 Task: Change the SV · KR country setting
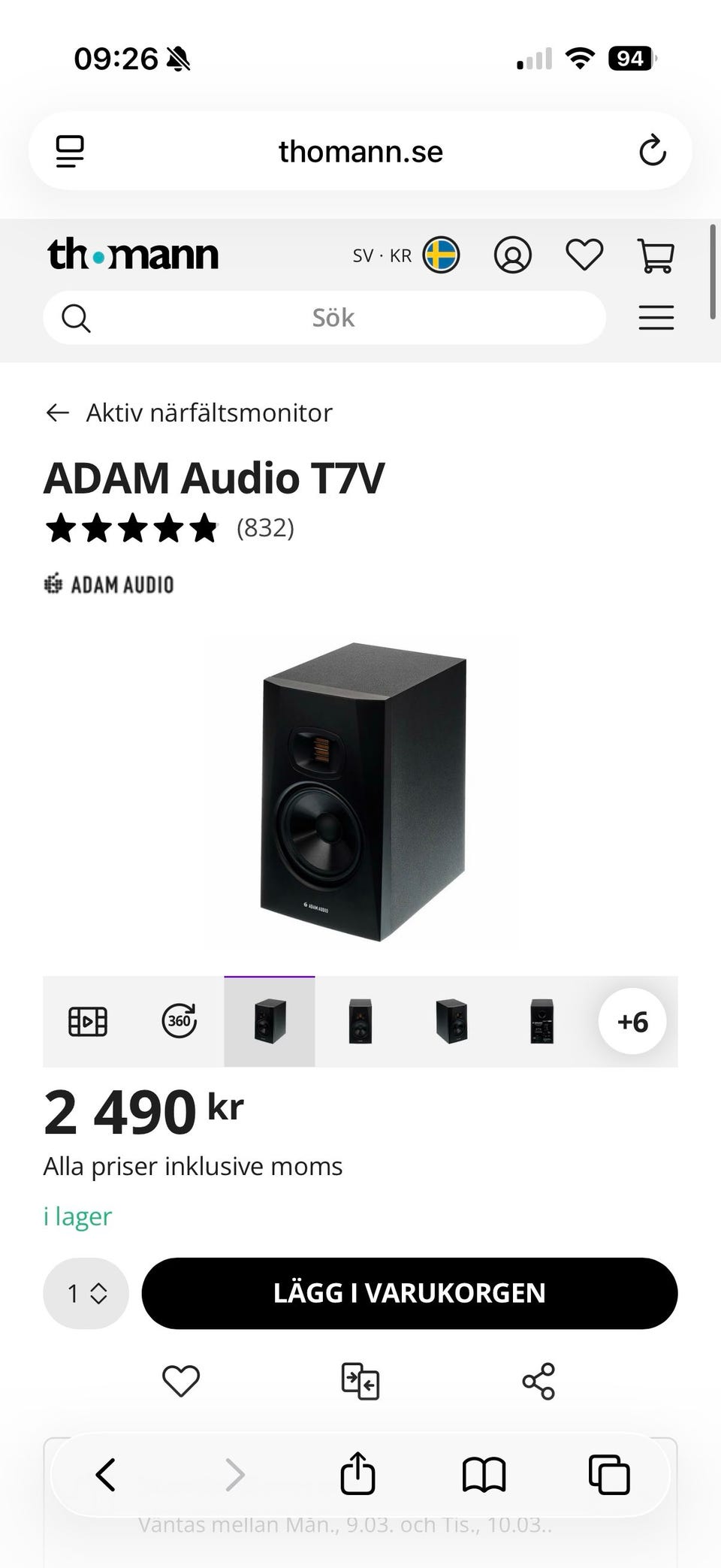point(406,255)
